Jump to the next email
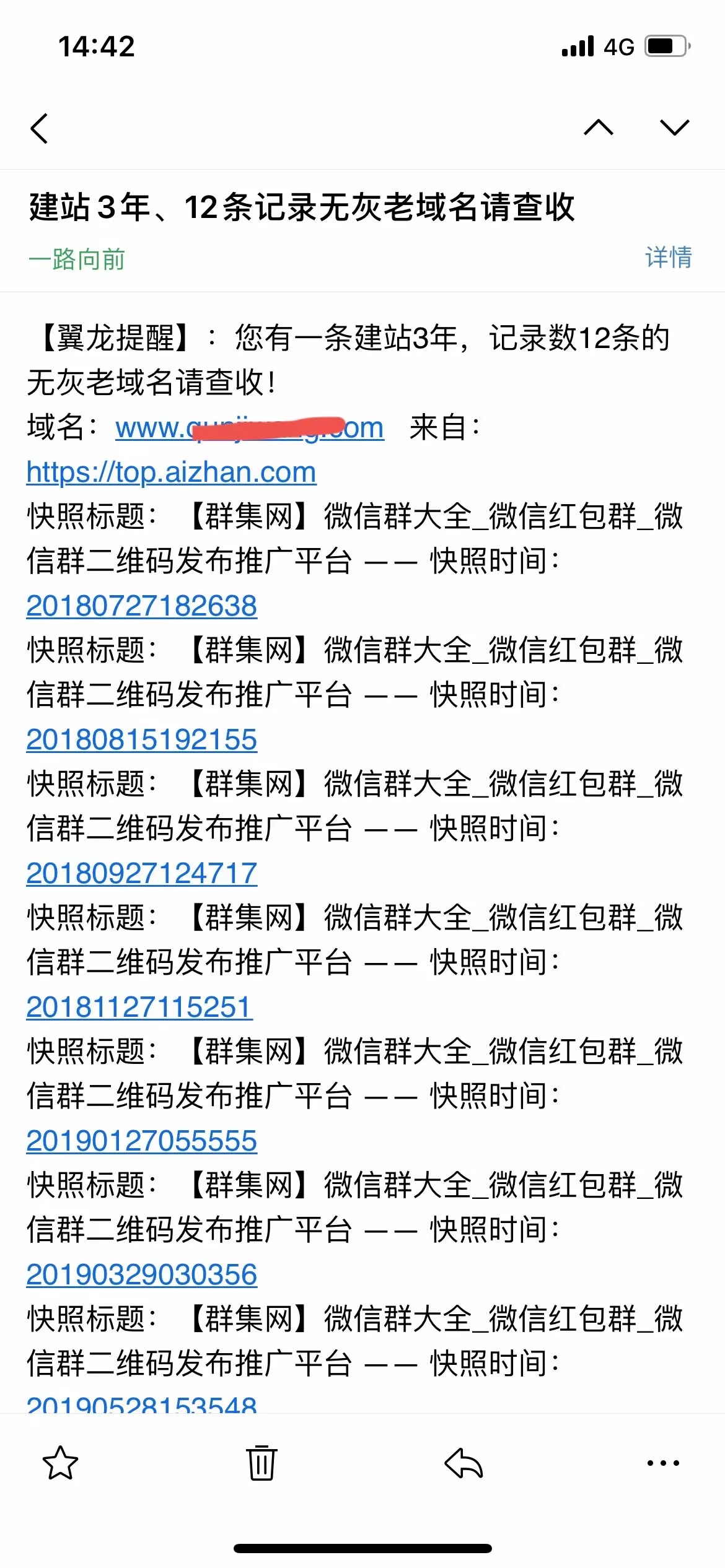725x1568 pixels. (x=675, y=128)
